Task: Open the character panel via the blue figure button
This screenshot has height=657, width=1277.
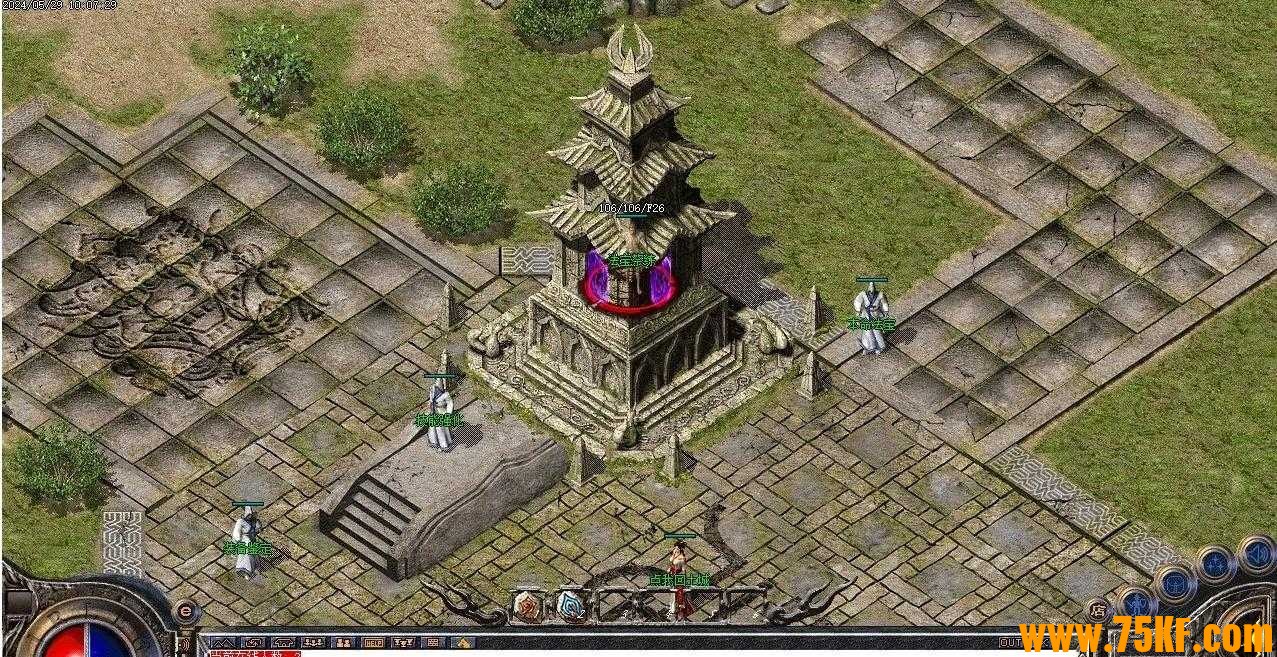Action: point(1137,603)
